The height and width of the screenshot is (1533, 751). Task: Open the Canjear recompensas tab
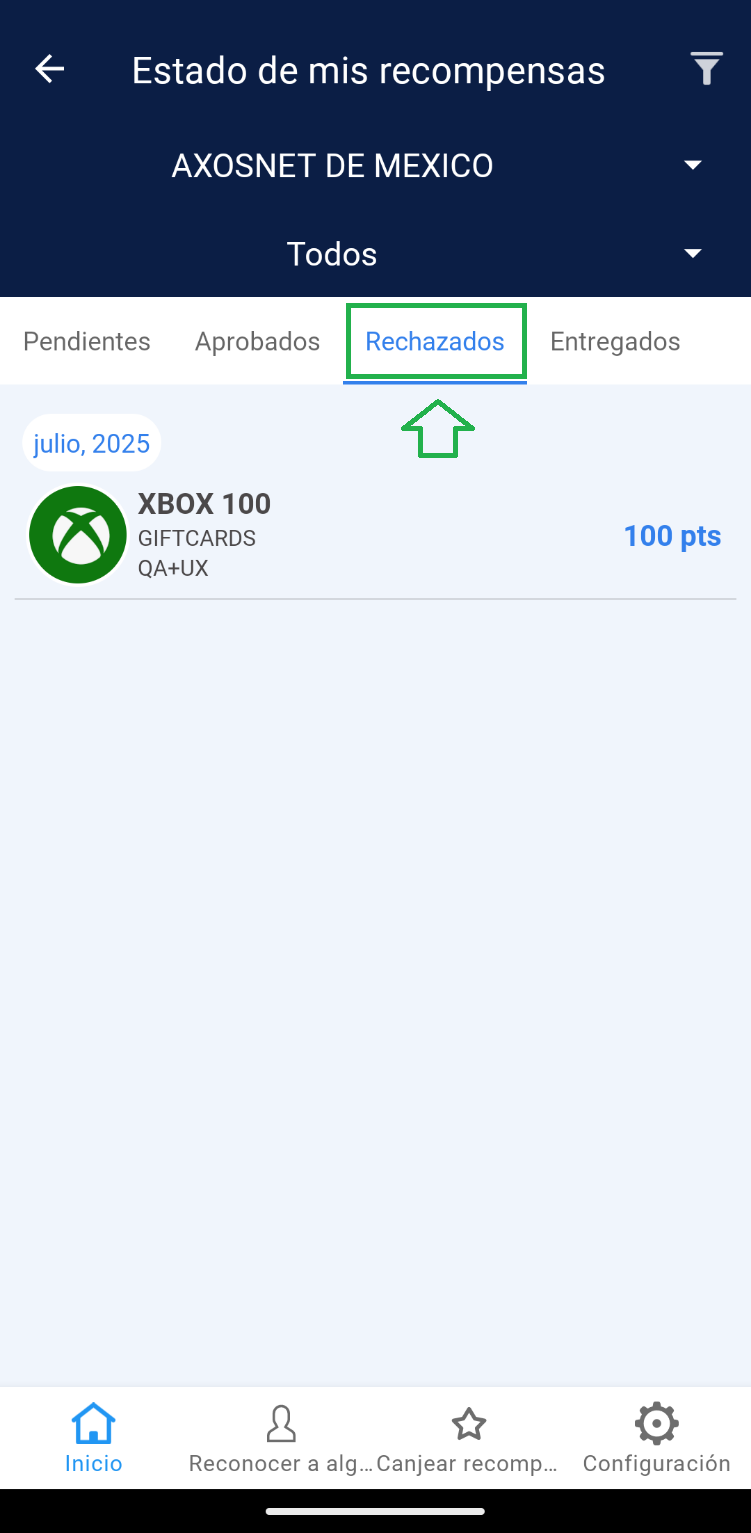(468, 1438)
